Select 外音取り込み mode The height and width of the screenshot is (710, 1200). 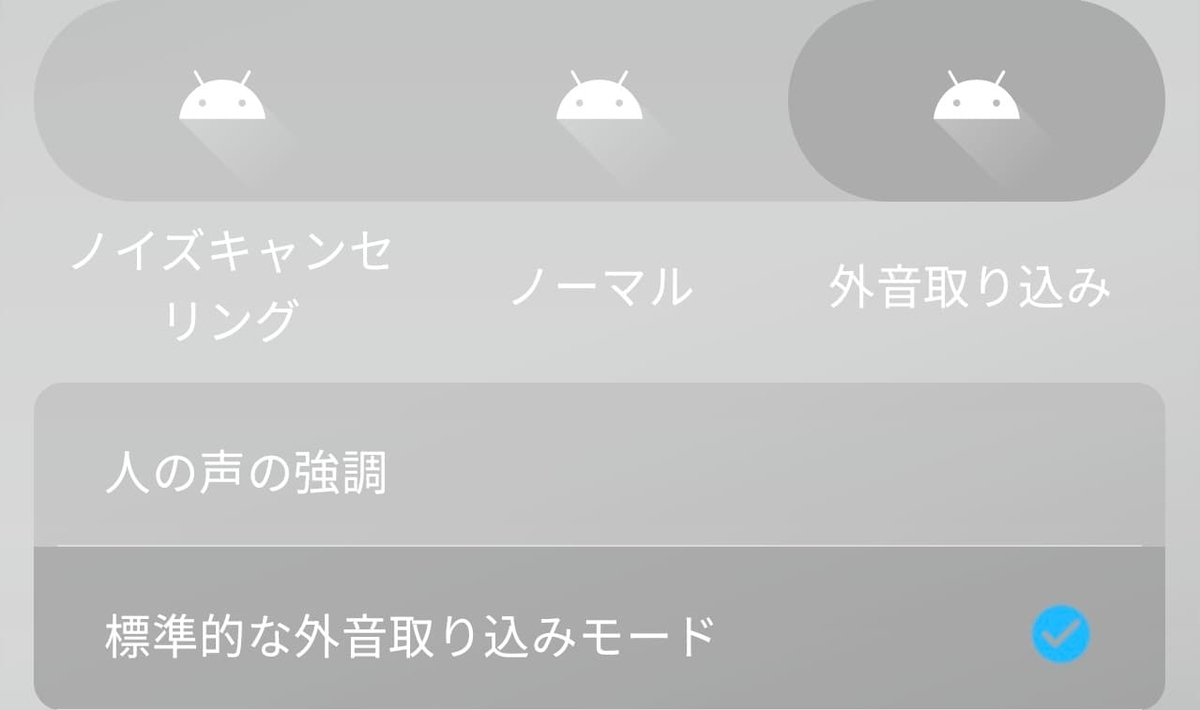[976, 100]
